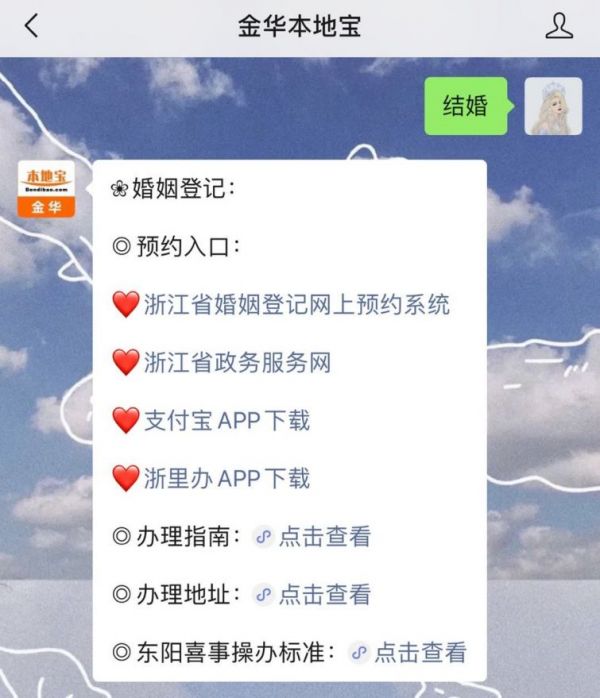Open 浙江省婚姻登记网上预约系统 link
The image size is (600, 698).
pos(296,304)
